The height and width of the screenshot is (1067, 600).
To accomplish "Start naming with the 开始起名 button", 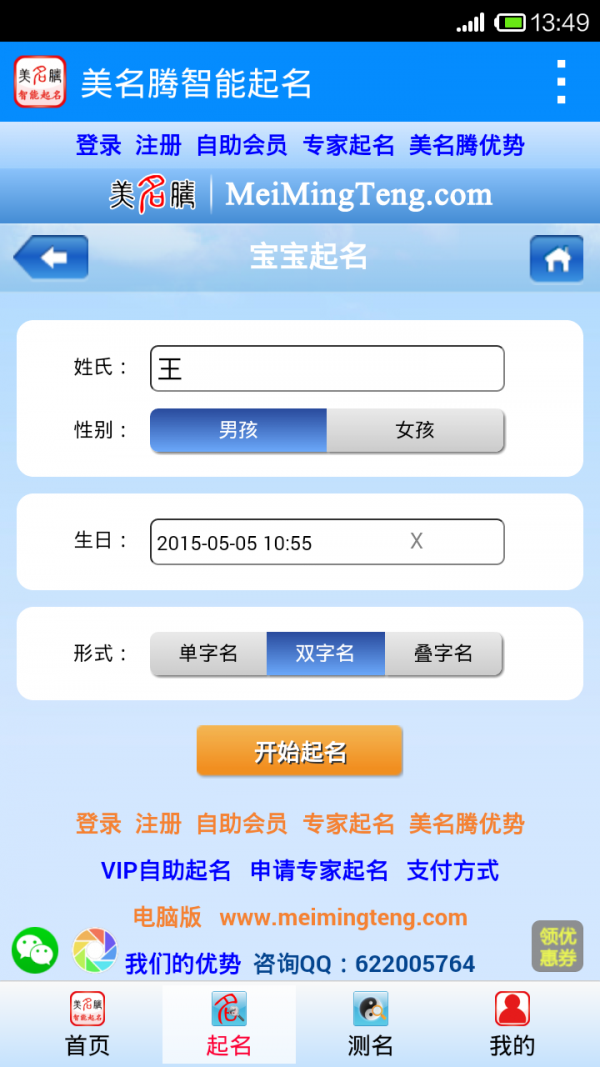I will click(299, 752).
